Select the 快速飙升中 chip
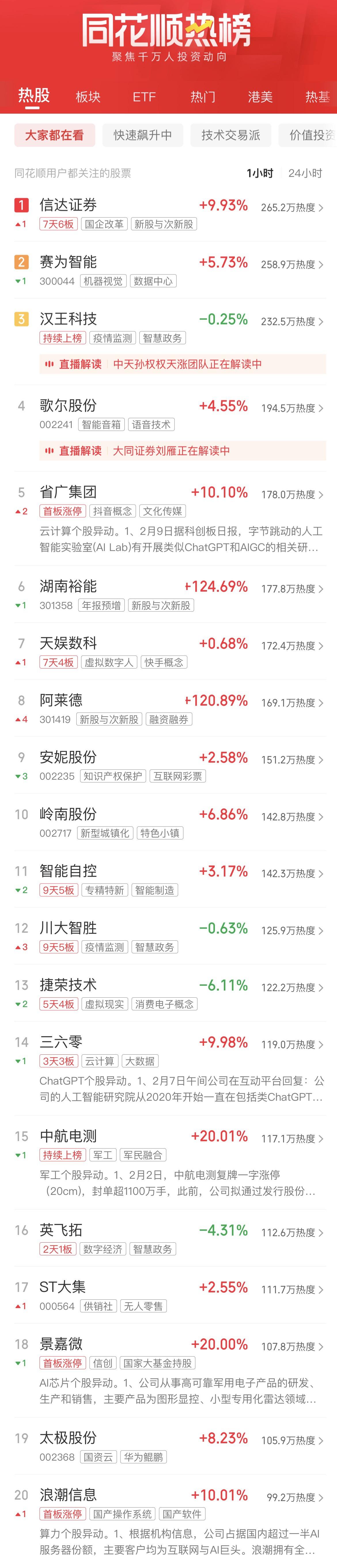 [143, 135]
